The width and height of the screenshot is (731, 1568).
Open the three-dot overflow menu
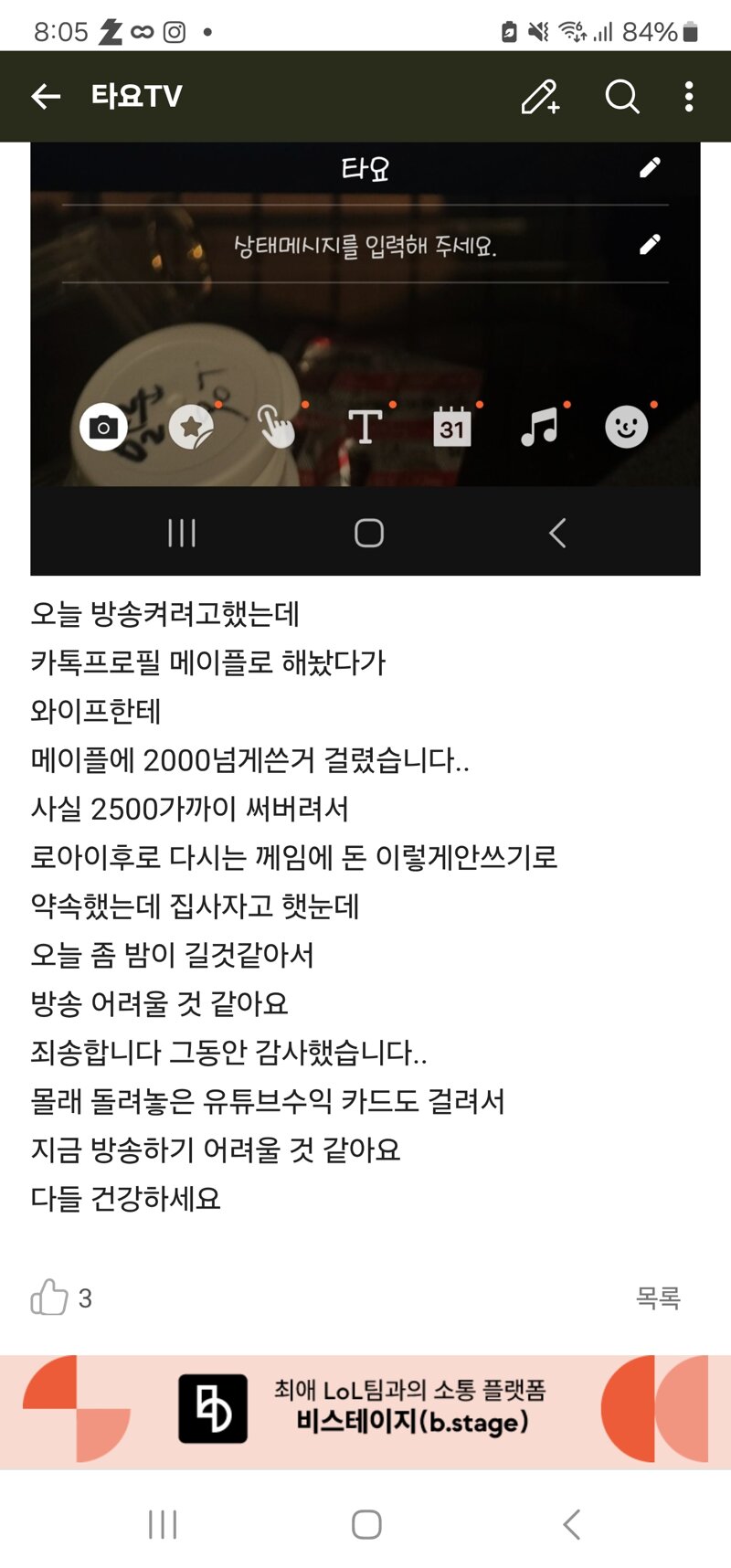point(689,96)
